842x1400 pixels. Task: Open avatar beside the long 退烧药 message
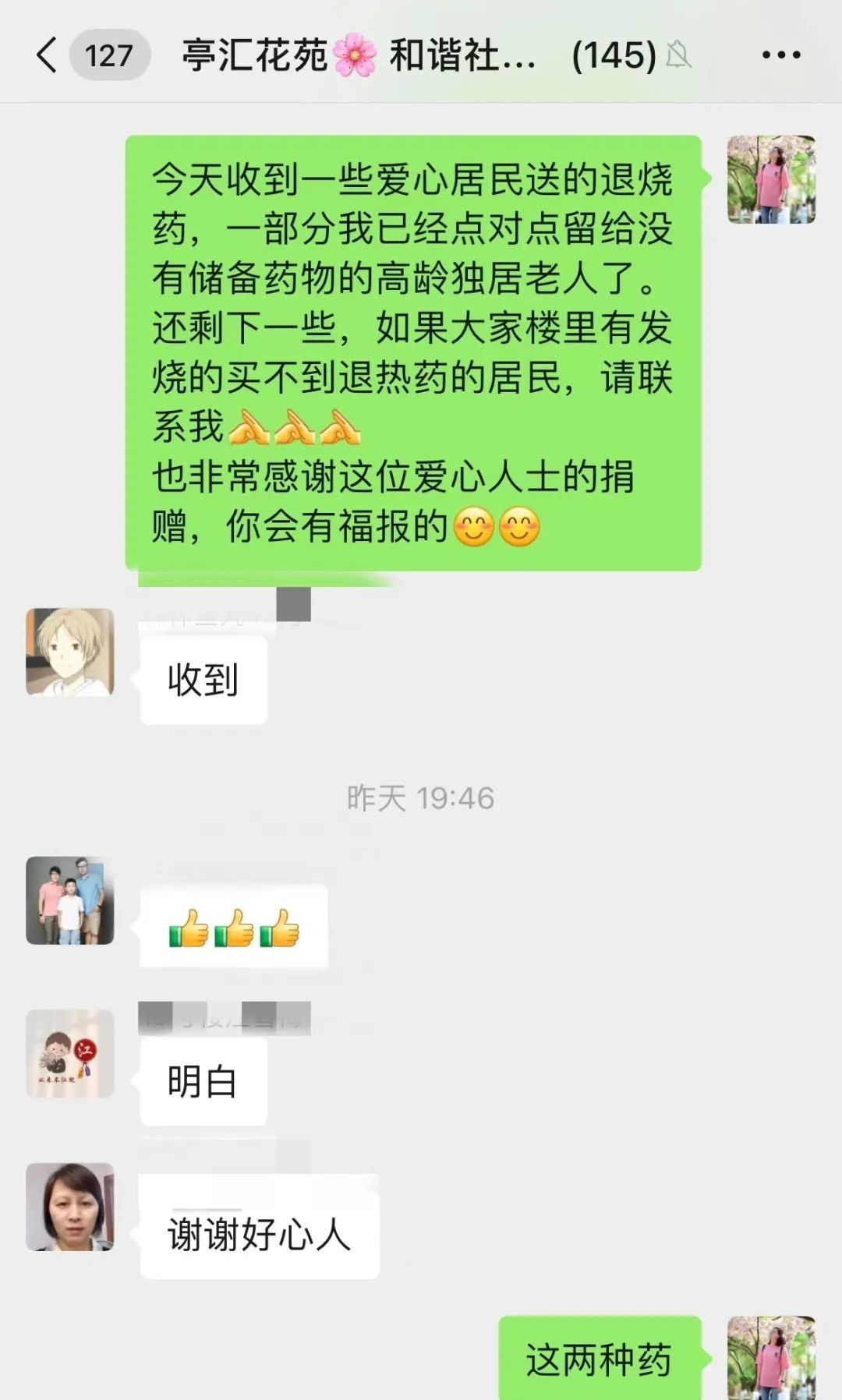coord(771,180)
